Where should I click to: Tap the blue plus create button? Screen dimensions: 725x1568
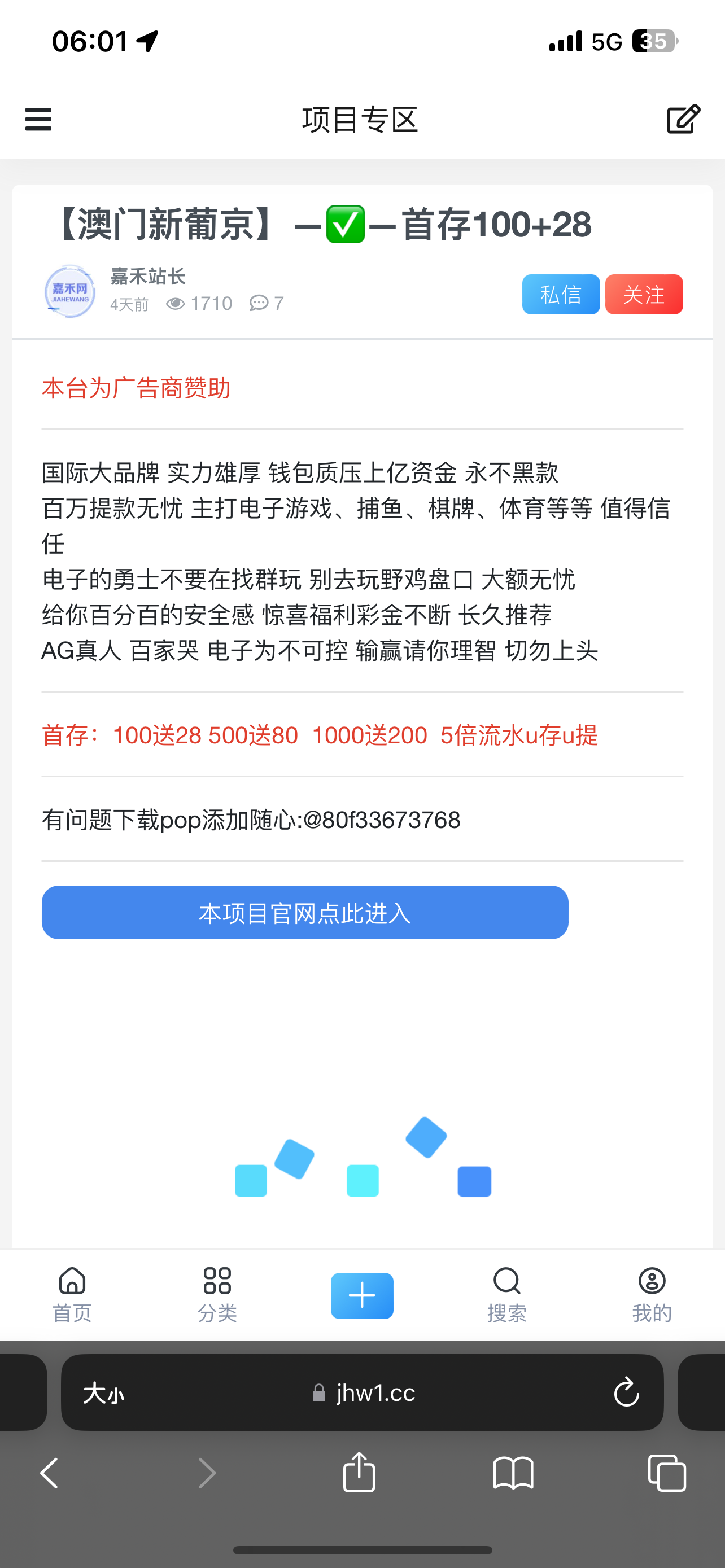click(362, 1295)
